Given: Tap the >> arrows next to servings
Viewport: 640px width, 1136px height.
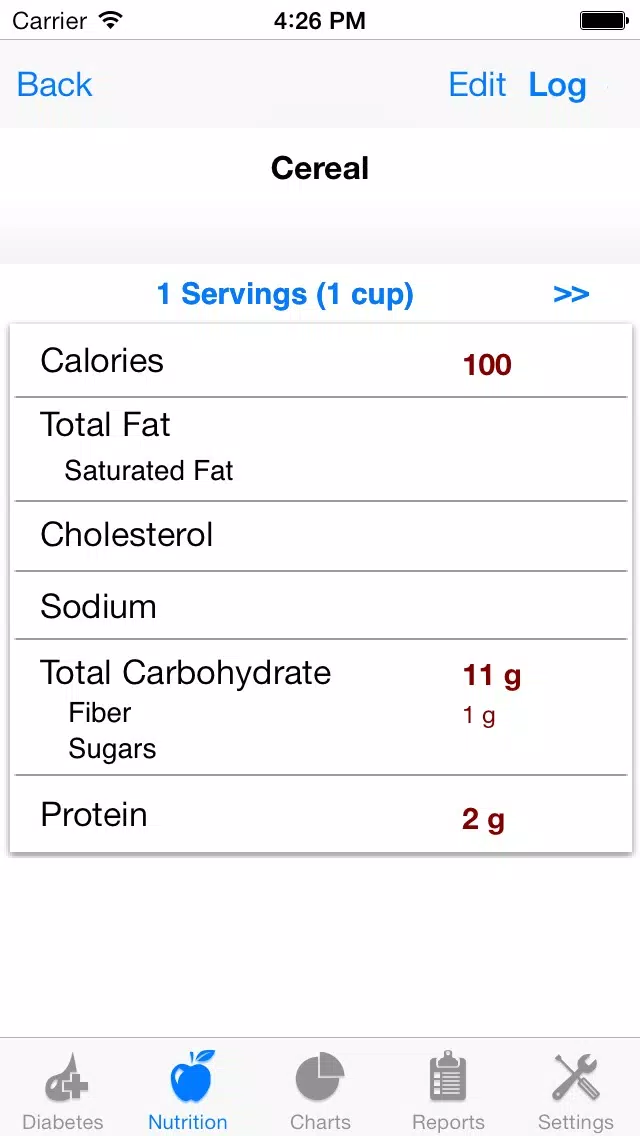Looking at the screenshot, I should [571, 294].
